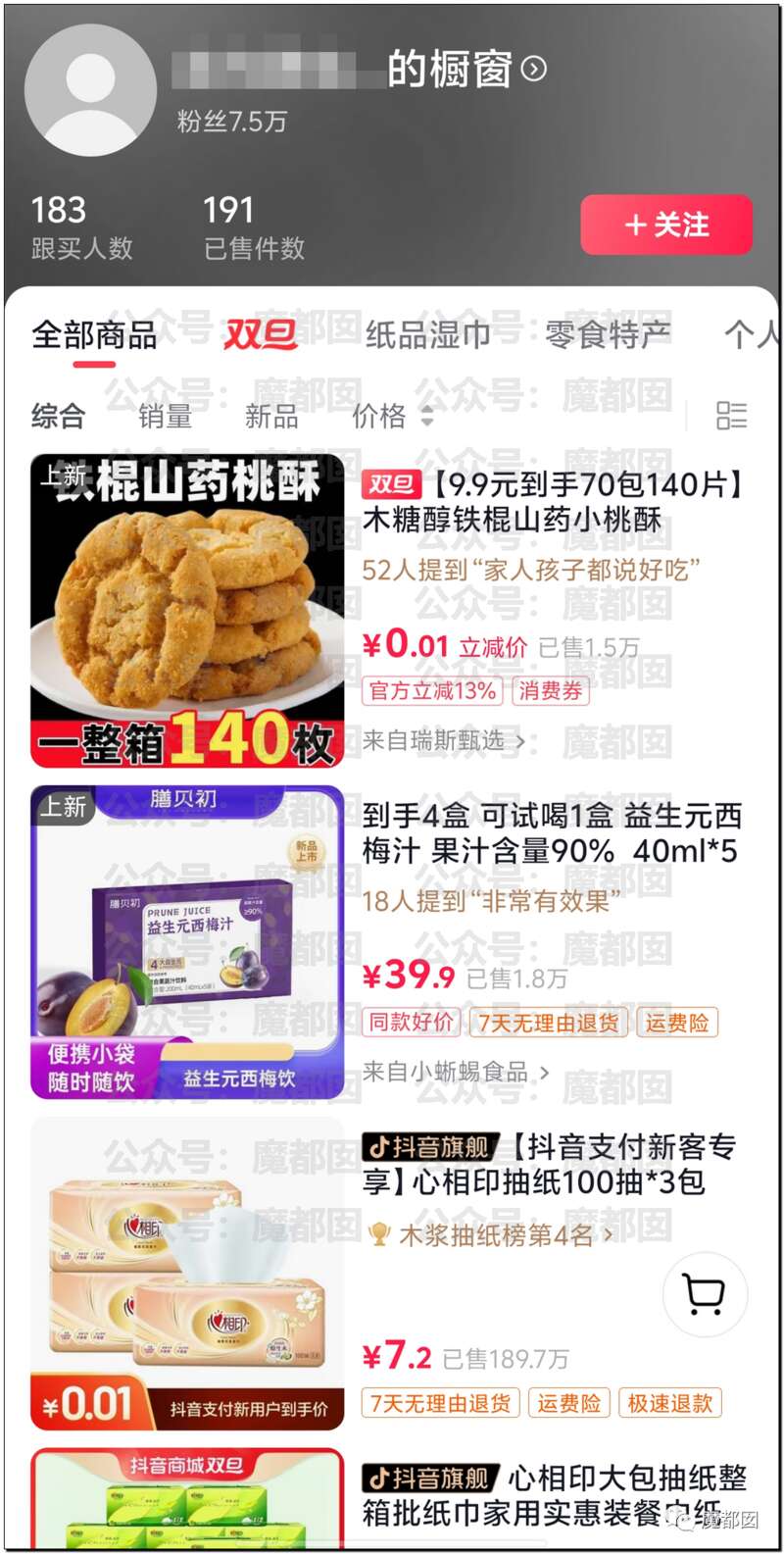
Task: Open 心相印大包抽纸整箱 product
Action: pos(392,1500)
